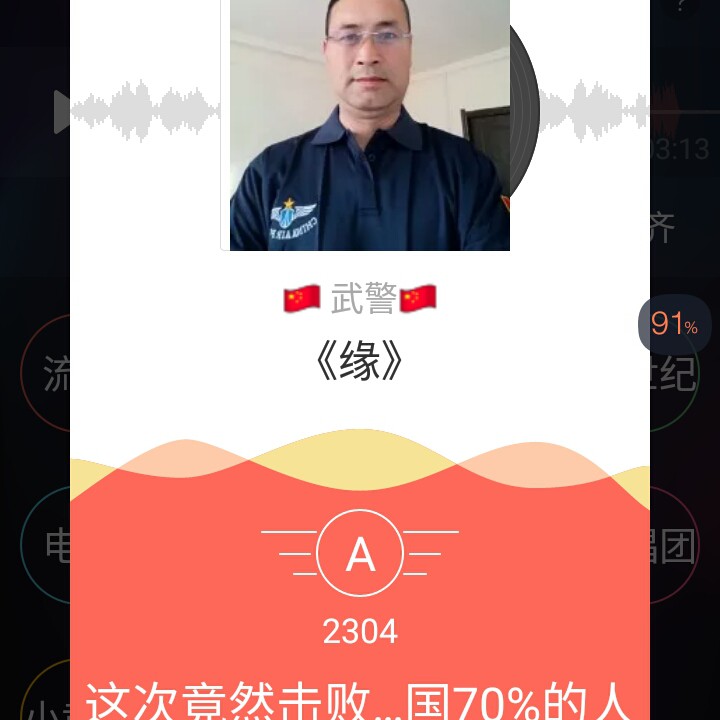This screenshot has height=720, width=720.
Task: Open the 武警 user profile name
Action: pos(360,298)
